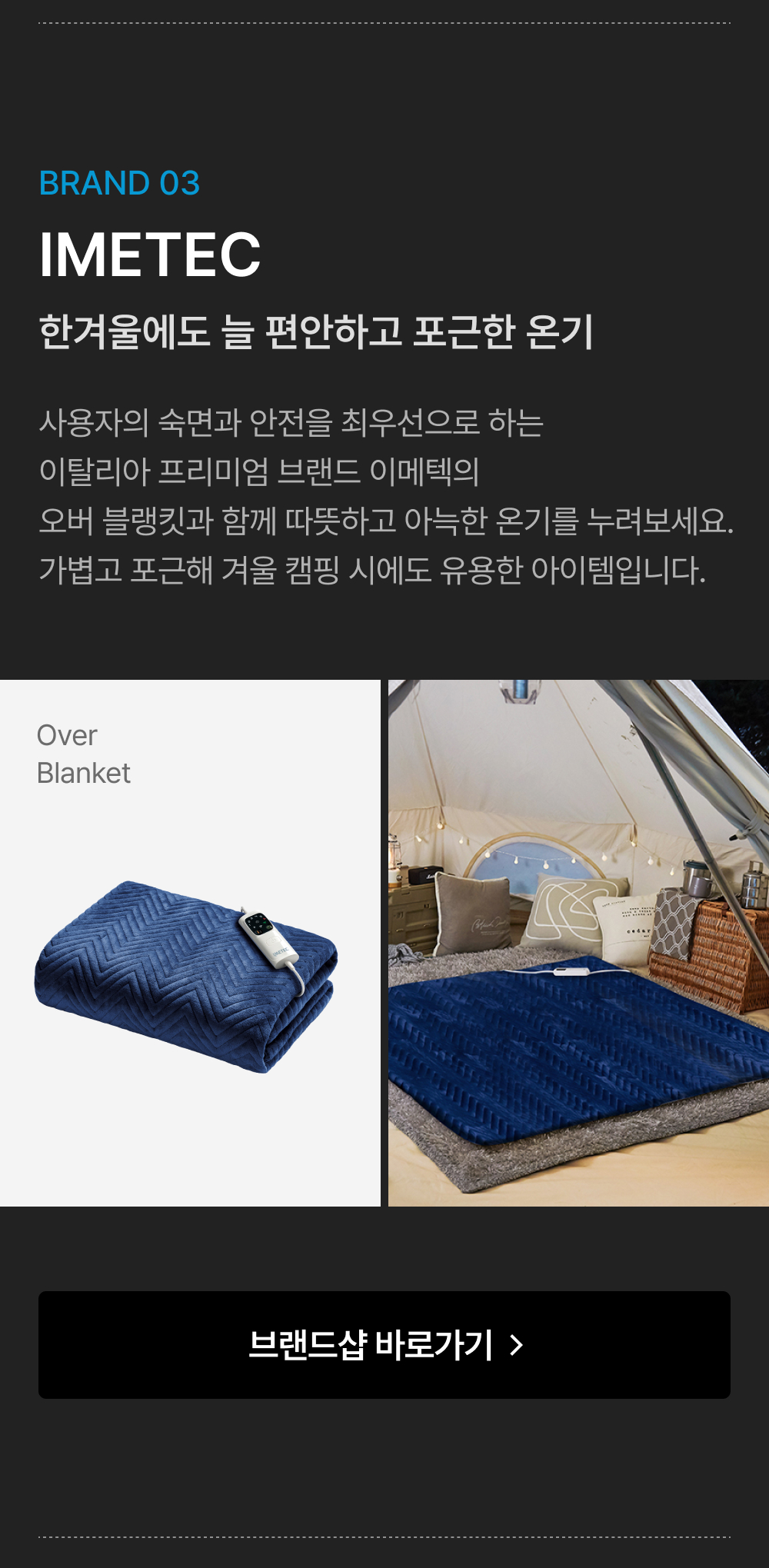Open the 브랜드샵 바로가기 button
The image size is (769, 1568).
coord(384,1344)
